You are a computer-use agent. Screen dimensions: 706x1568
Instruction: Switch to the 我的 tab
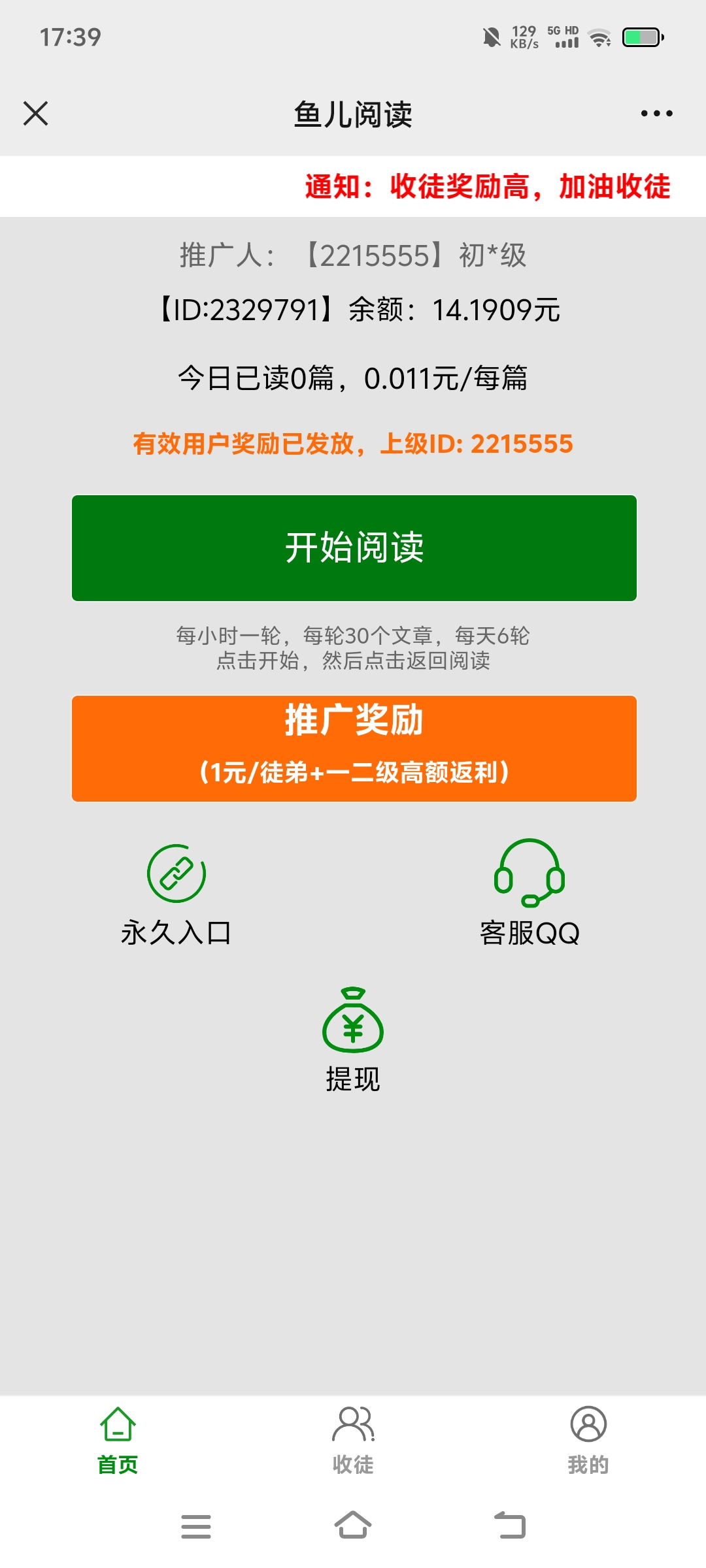pyautogui.click(x=588, y=1441)
